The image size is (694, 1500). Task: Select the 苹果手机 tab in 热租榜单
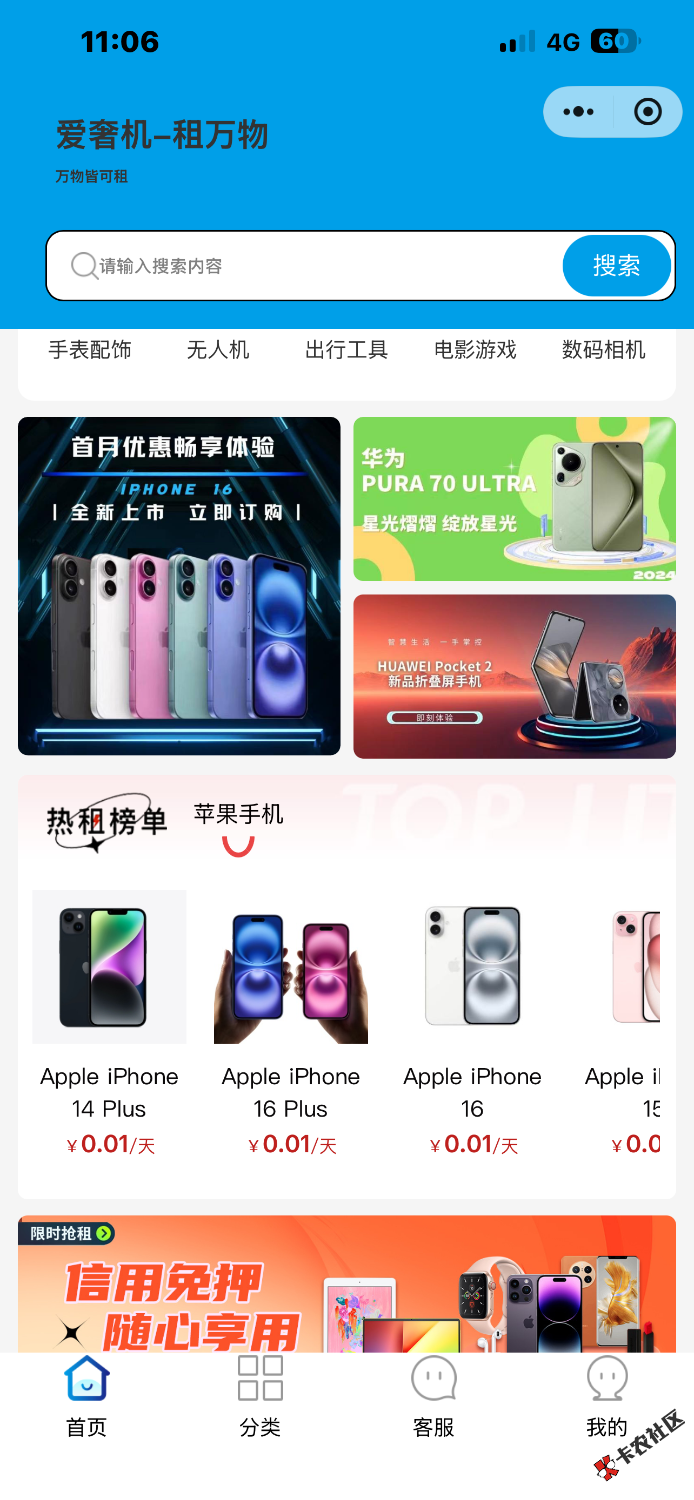[x=238, y=815]
